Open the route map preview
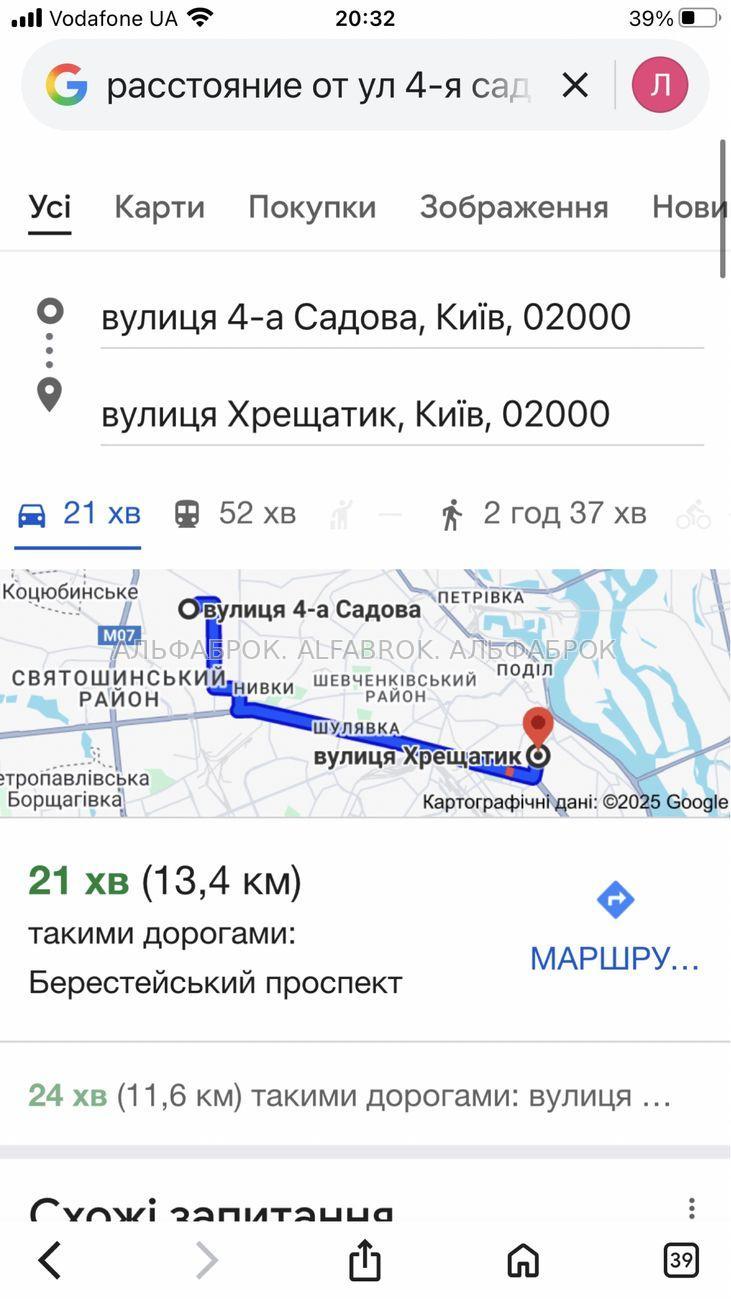Image resolution: width=731 pixels, height=1299 pixels. click(365, 692)
